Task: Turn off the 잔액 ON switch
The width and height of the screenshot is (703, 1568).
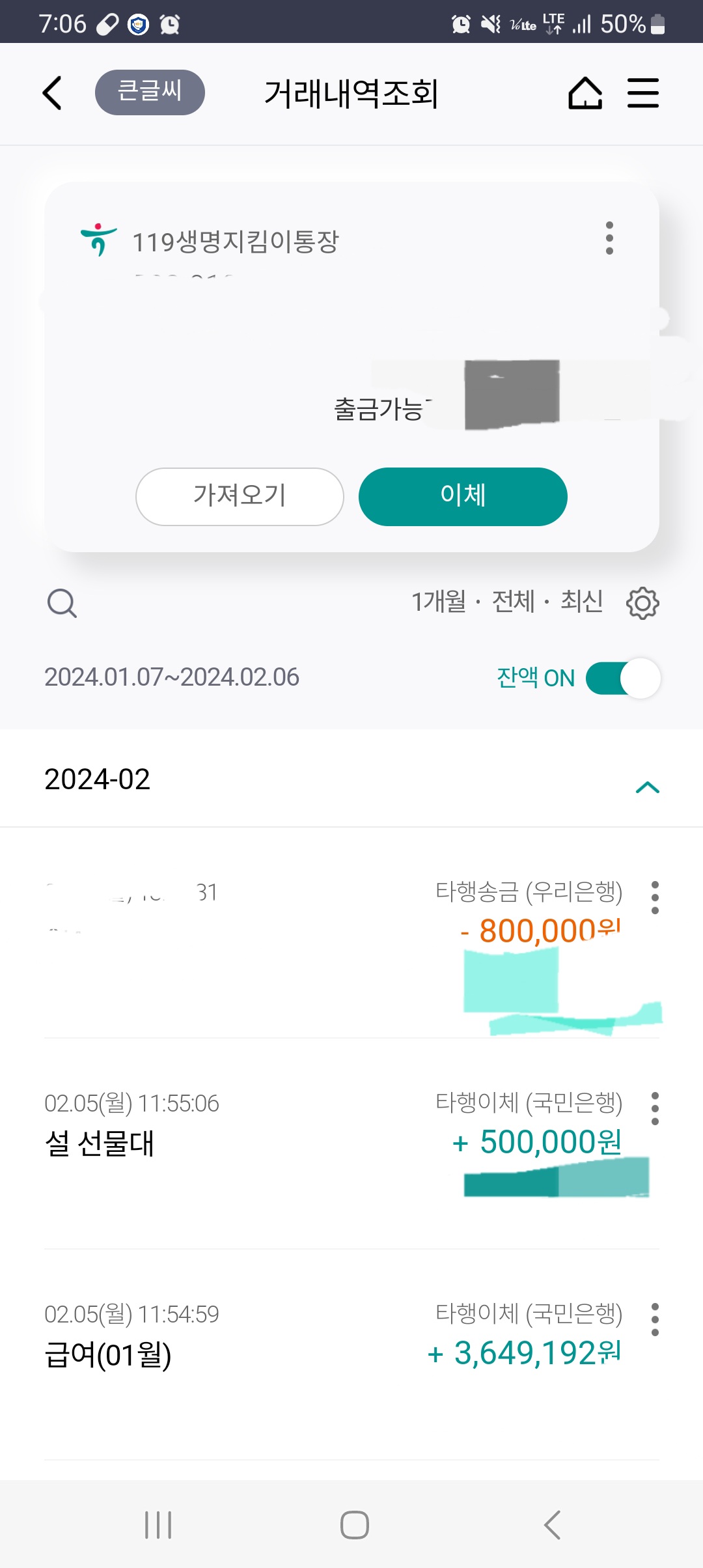Action: click(x=623, y=678)
